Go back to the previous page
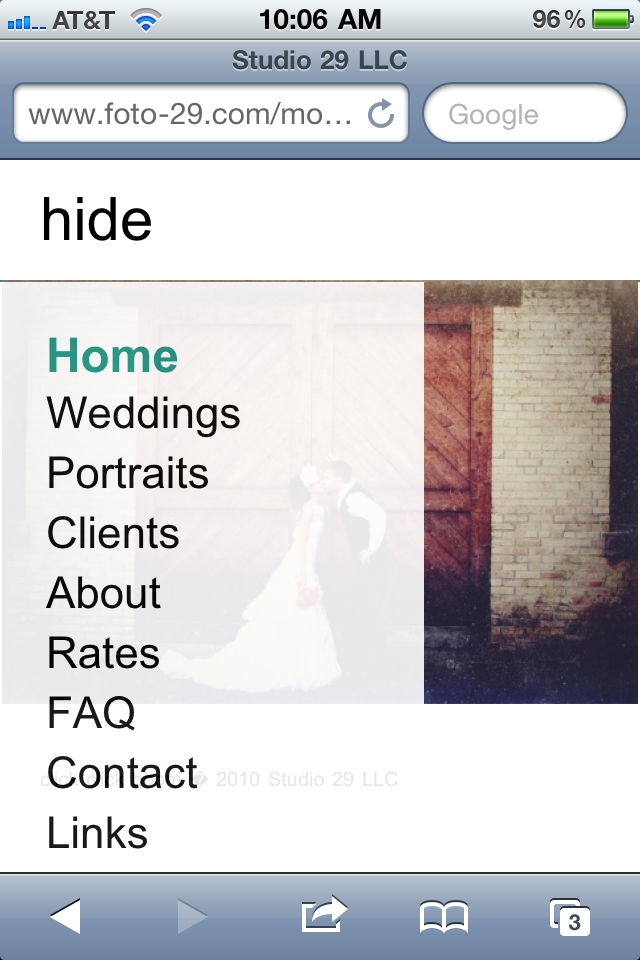 coord(65,916)
